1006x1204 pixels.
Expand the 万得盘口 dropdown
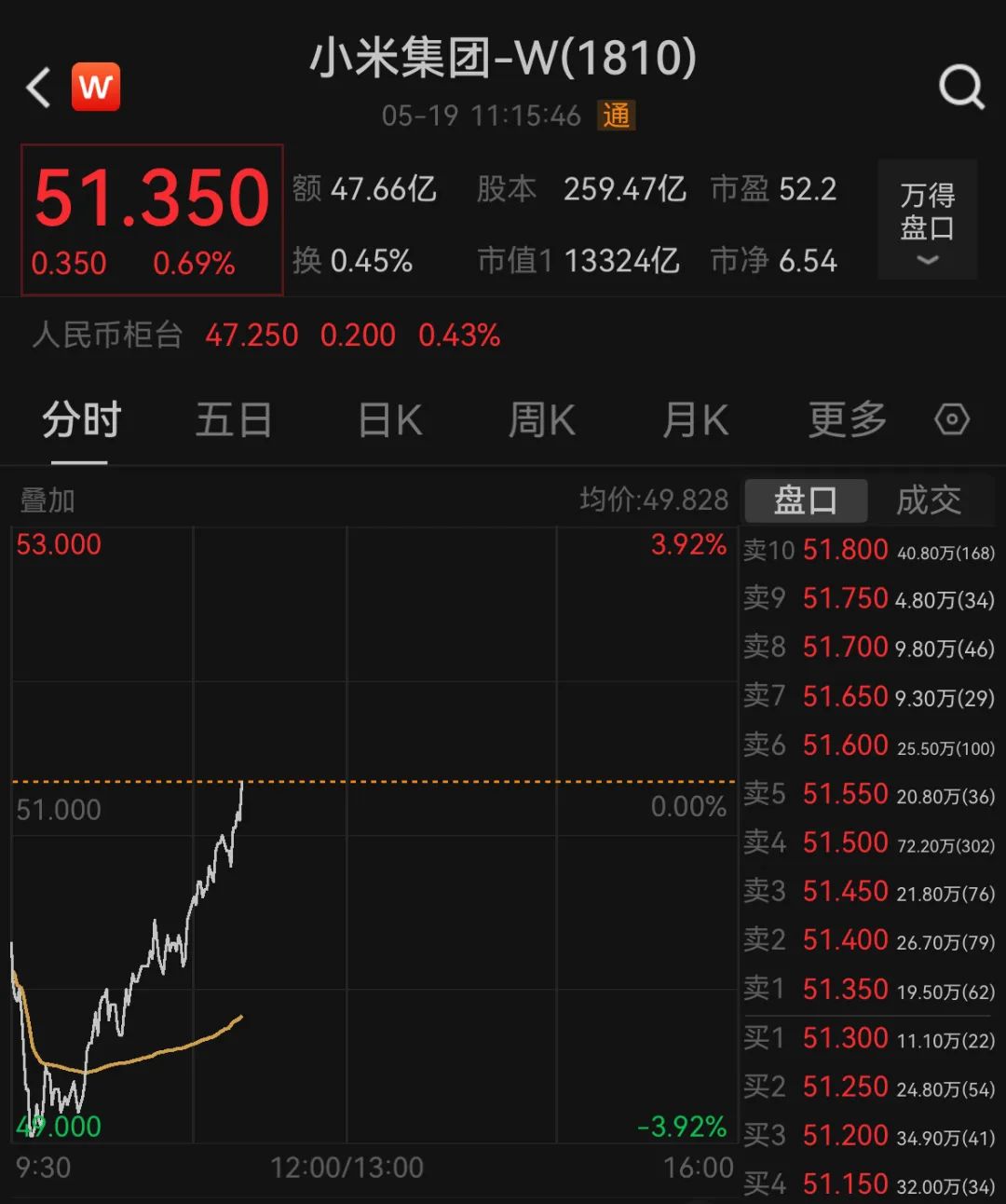[927, 220]
